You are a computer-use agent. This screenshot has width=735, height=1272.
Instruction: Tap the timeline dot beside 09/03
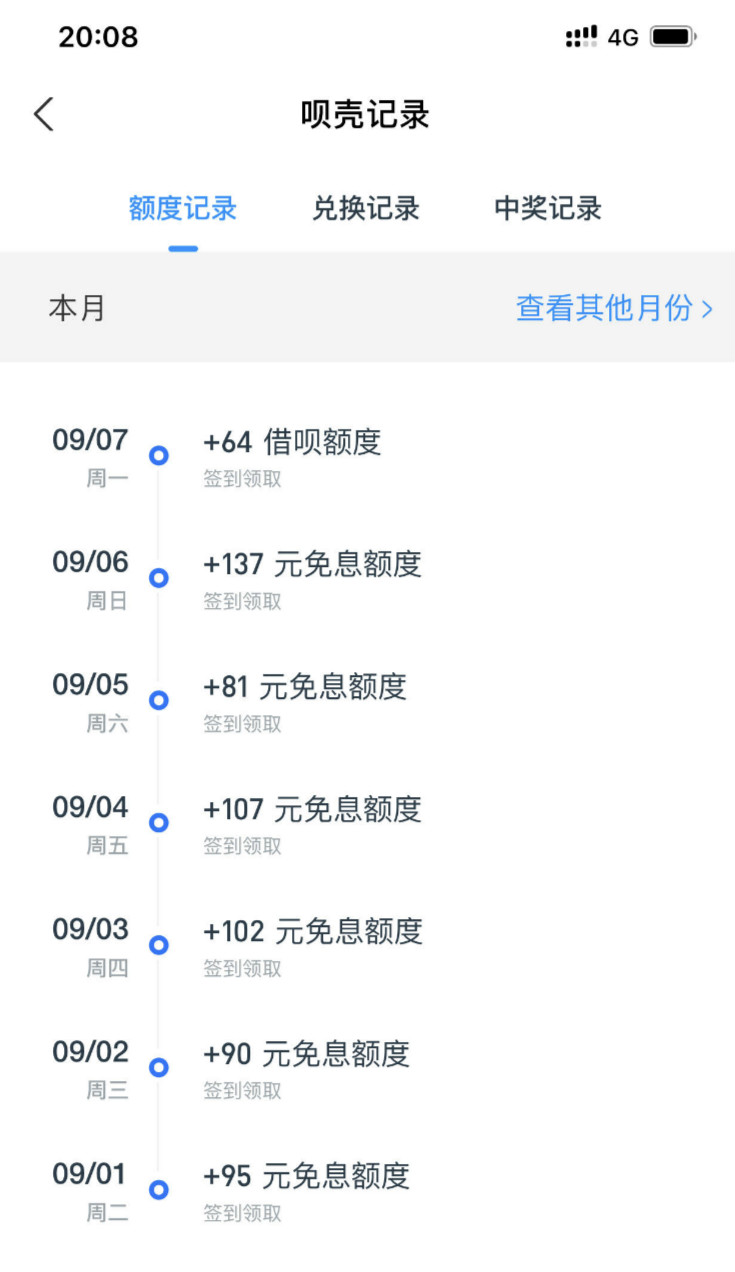pos(158,944)
